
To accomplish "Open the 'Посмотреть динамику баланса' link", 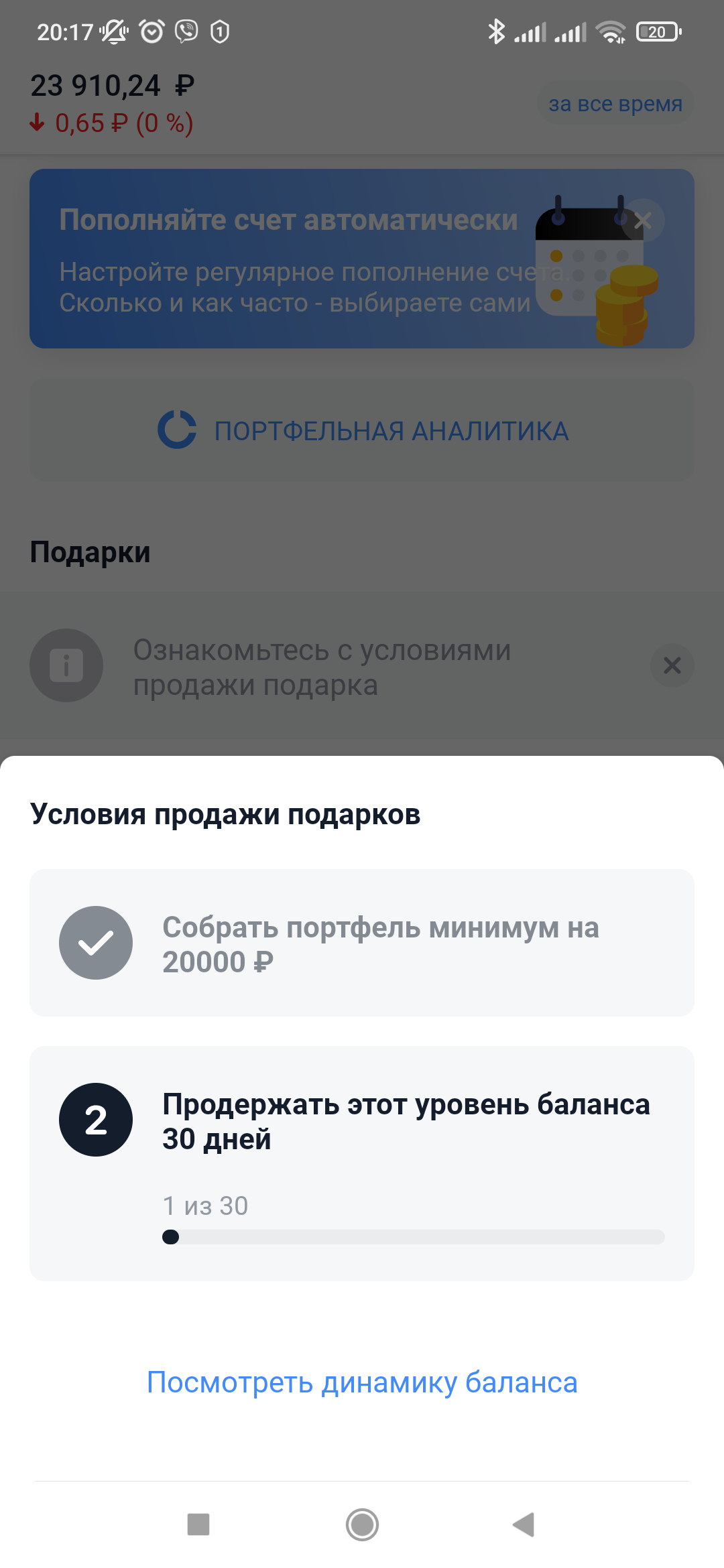I will click(x=362, y=1382).
